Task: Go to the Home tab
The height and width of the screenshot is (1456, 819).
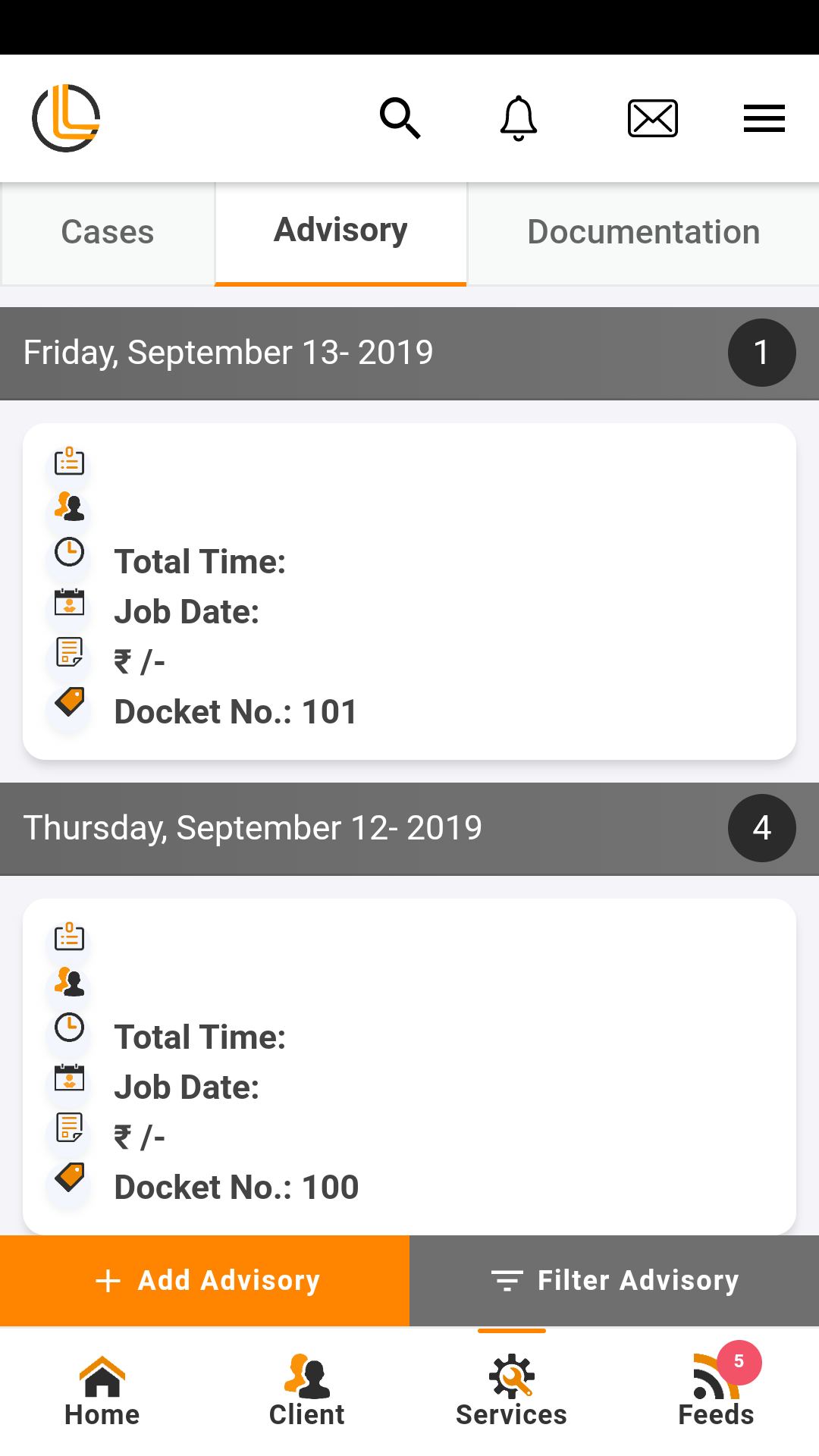Action: 102,1392
